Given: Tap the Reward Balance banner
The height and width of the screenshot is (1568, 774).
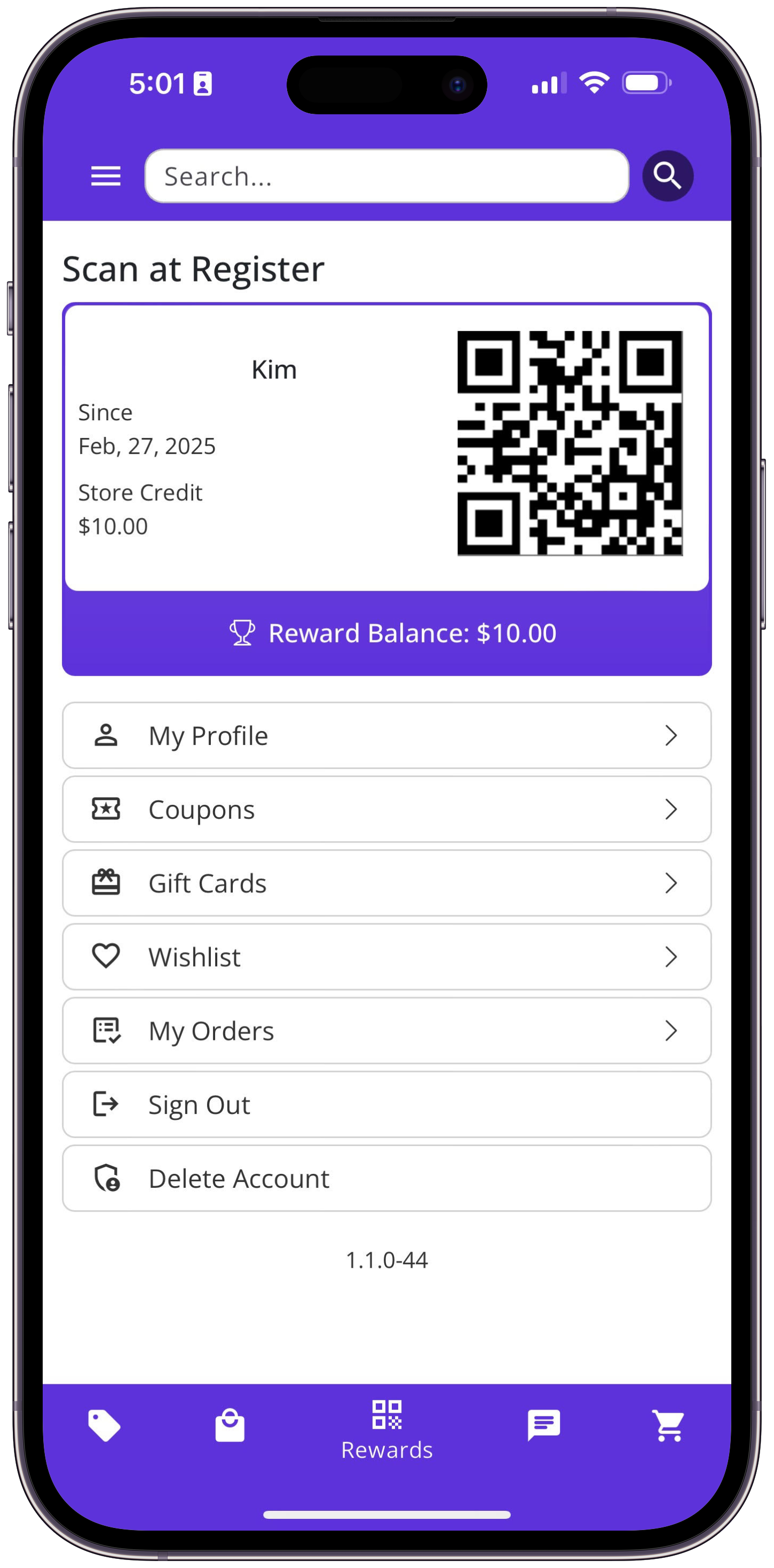Looking at the screenshot, I should tap(386, 633).
